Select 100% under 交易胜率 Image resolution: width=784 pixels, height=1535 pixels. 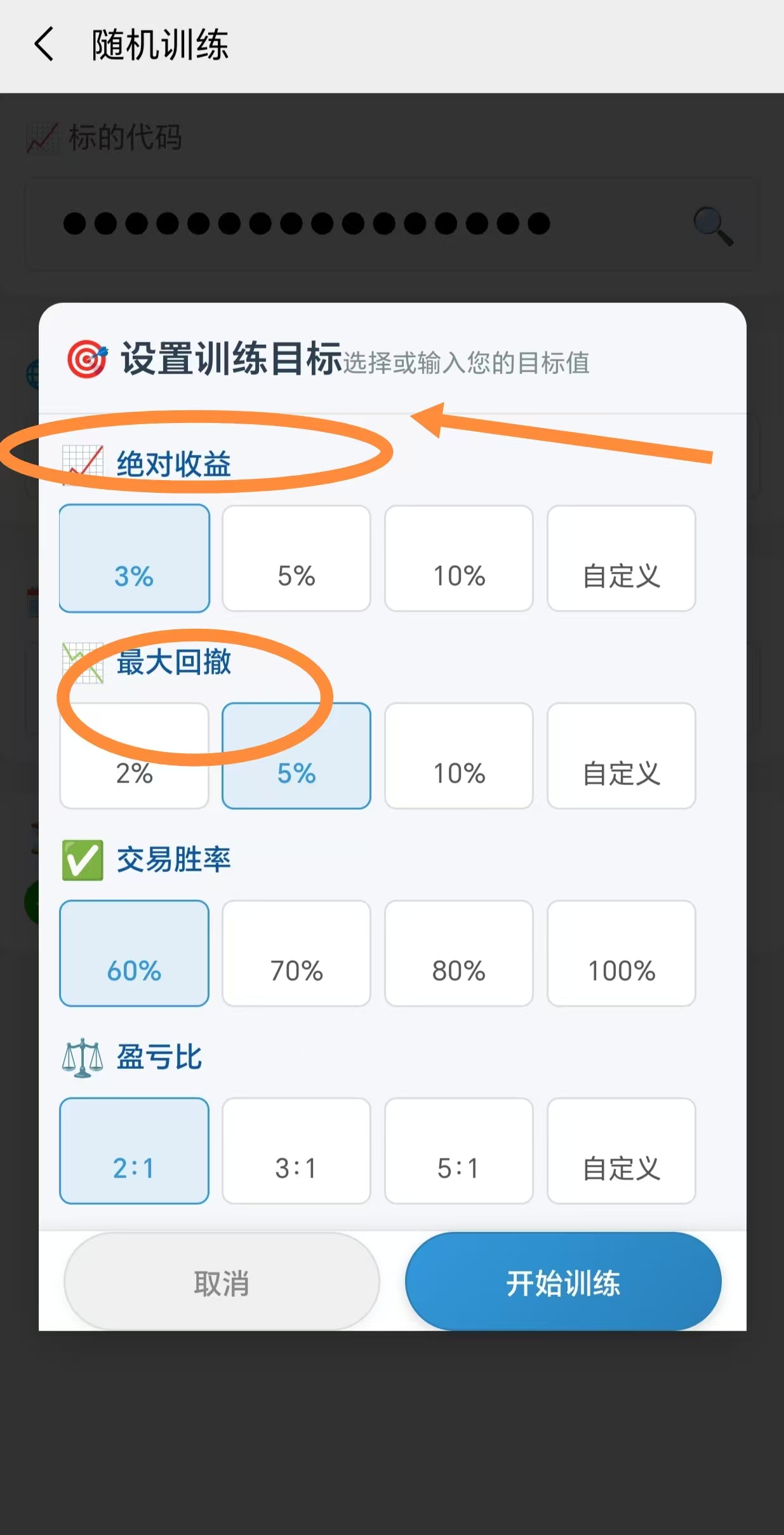(x=621, y=953)
